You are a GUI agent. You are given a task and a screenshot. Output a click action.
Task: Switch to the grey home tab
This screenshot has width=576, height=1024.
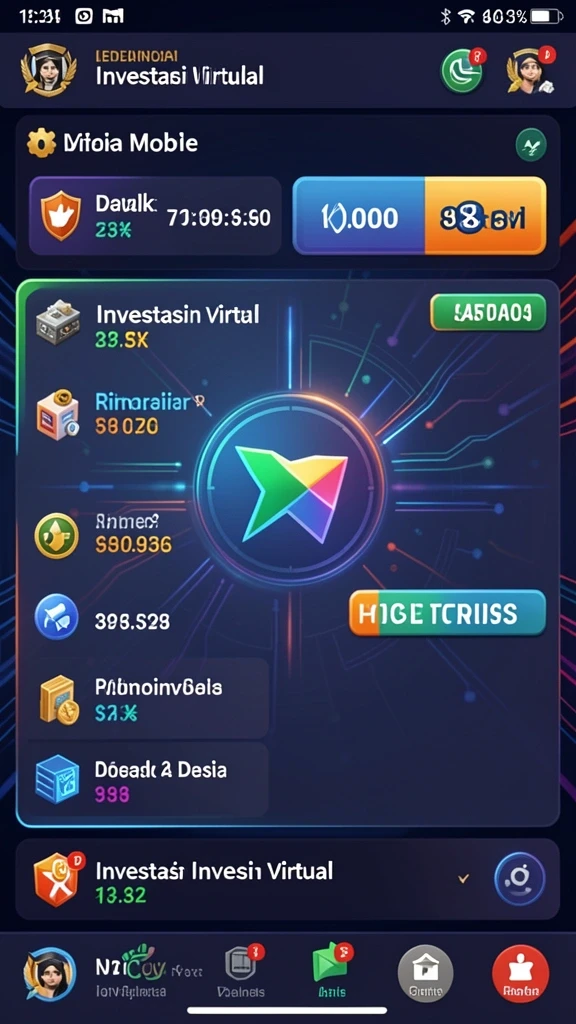pos(426,972)
